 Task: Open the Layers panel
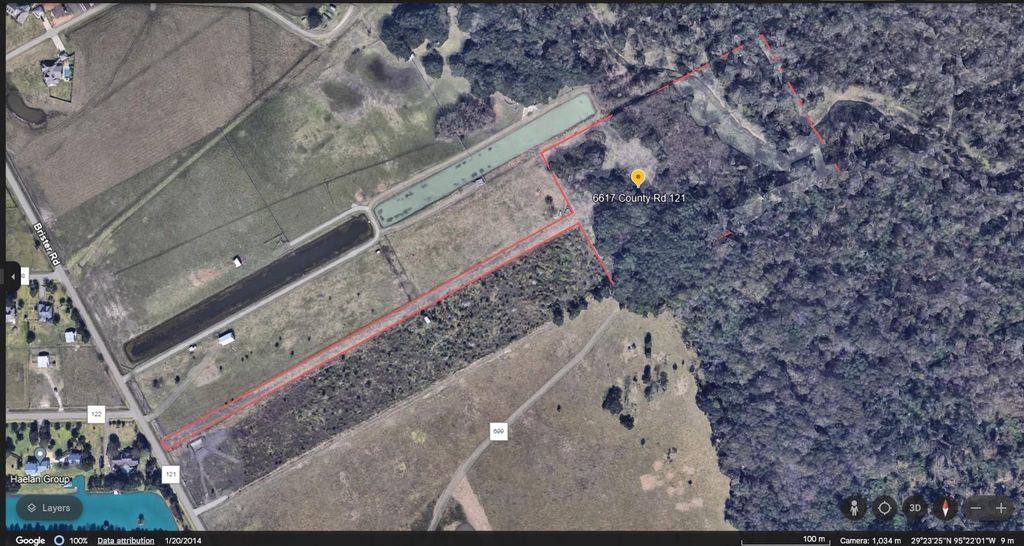48,508
